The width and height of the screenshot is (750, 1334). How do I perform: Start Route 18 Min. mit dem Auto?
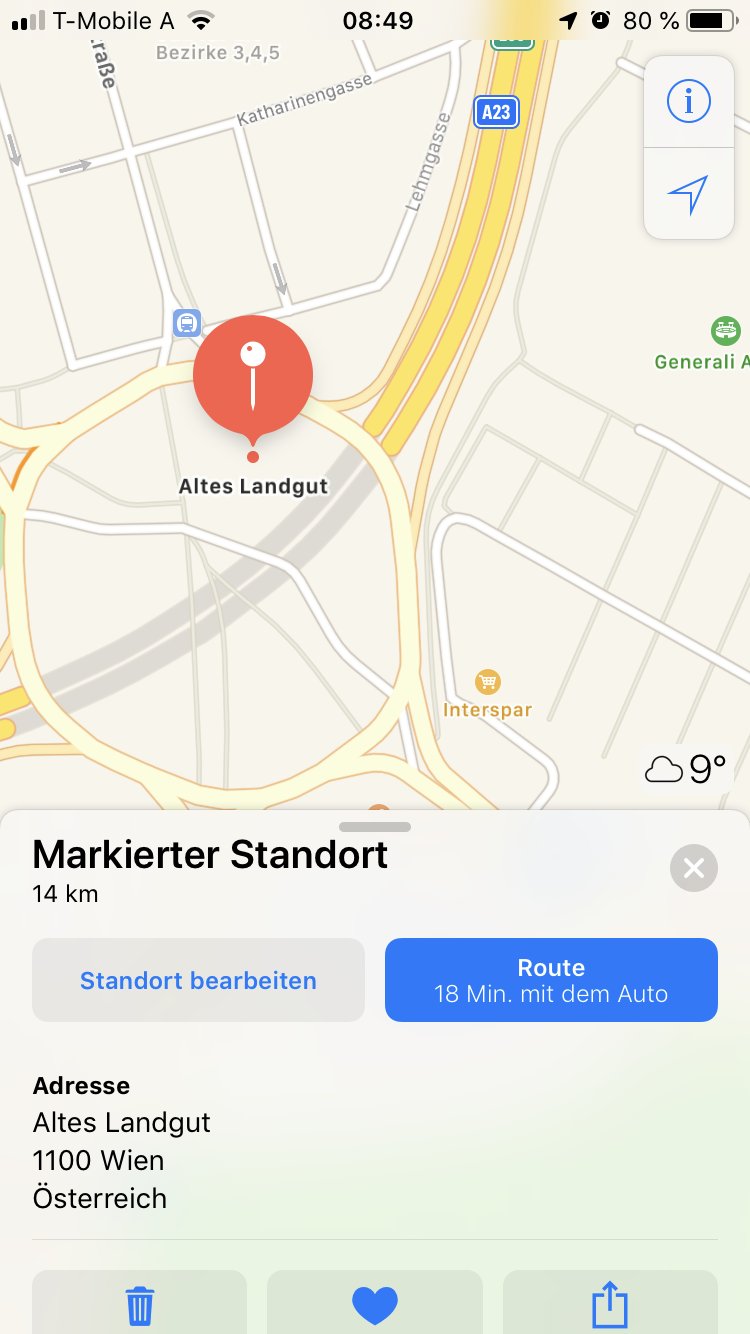coord(551,980)
